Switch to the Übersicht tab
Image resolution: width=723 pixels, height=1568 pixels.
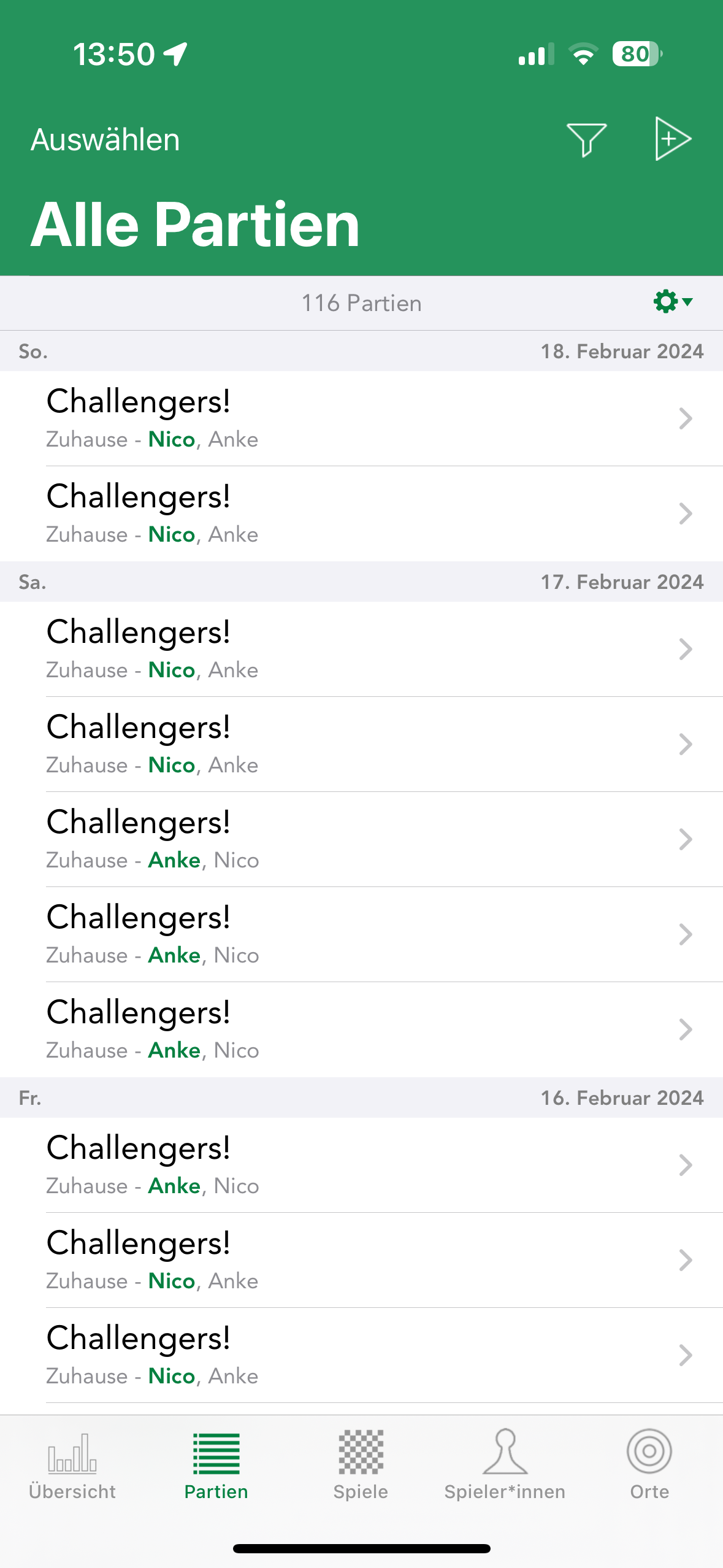tap(72, 1466)
